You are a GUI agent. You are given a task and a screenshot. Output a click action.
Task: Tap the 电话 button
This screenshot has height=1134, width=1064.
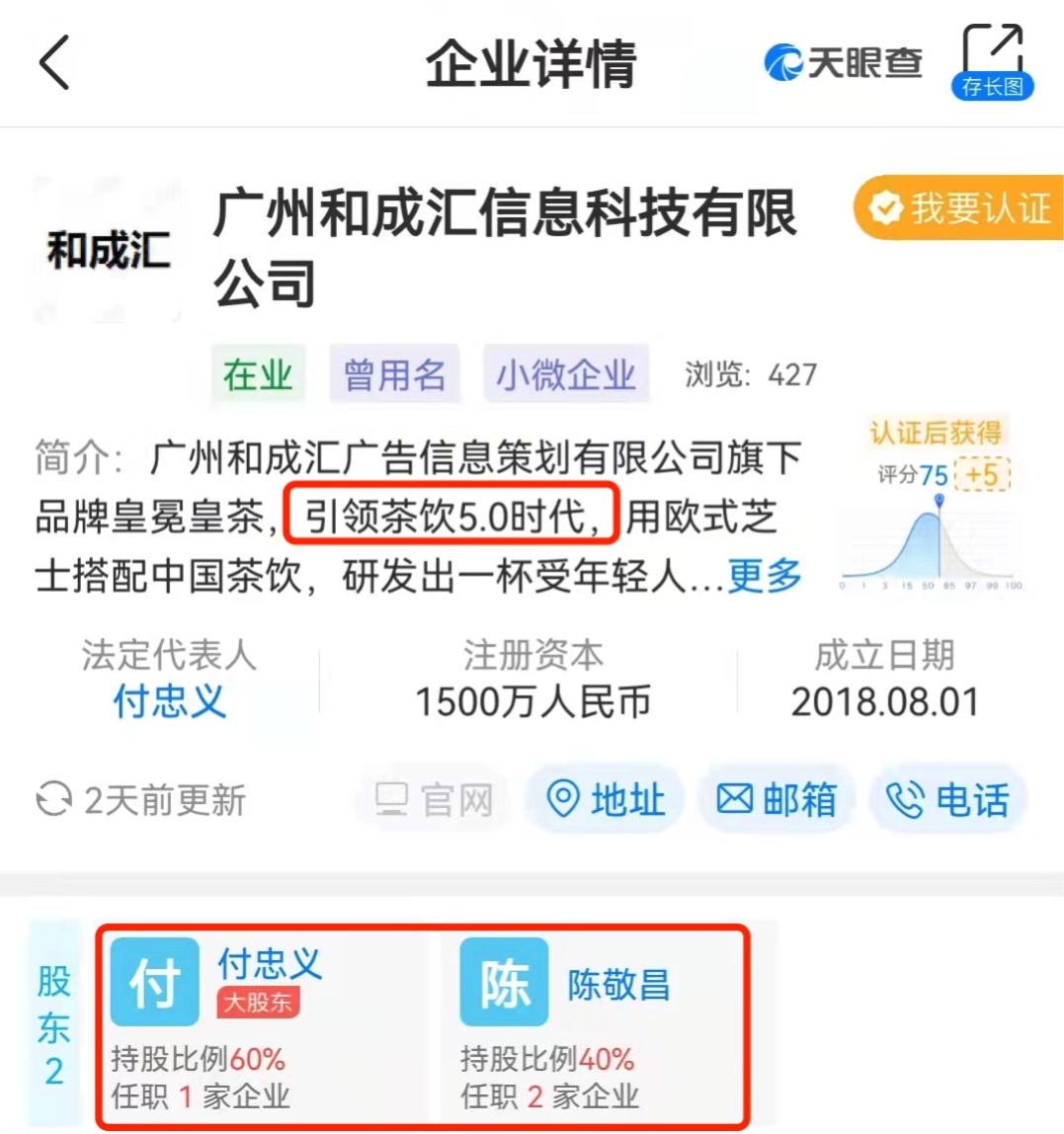point(947,799)
